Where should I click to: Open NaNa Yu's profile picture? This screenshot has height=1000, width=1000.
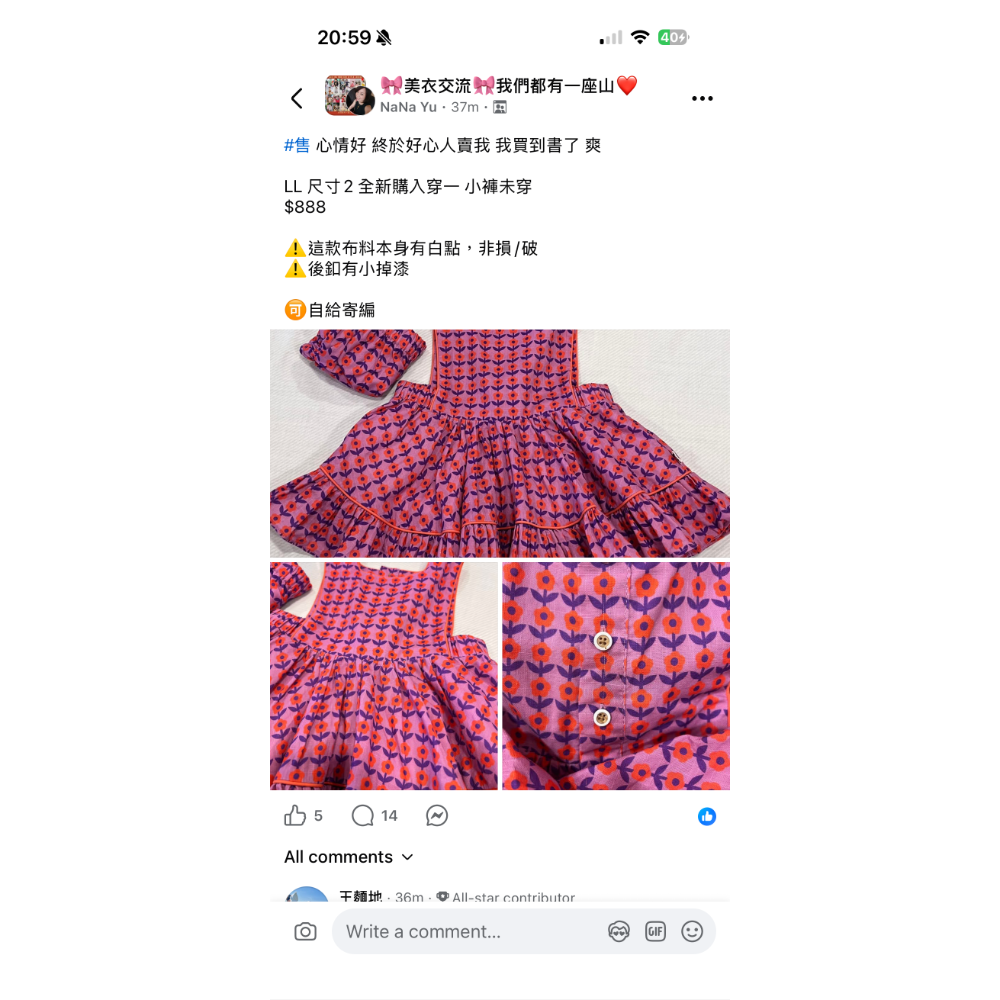pyautogui.click(x=360, y=102)
